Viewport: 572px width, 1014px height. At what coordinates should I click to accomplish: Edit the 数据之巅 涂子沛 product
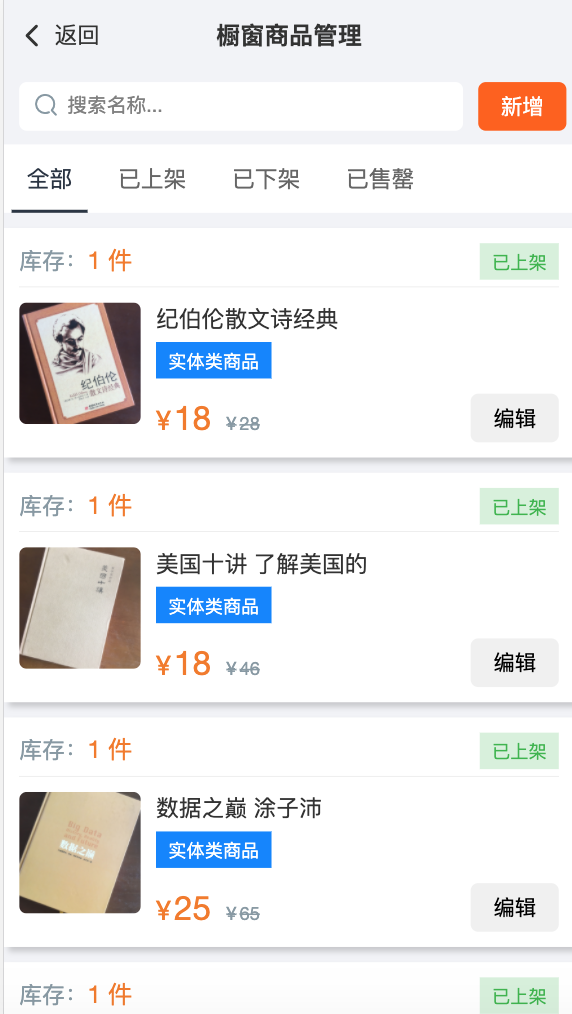(x=514, y=907)
